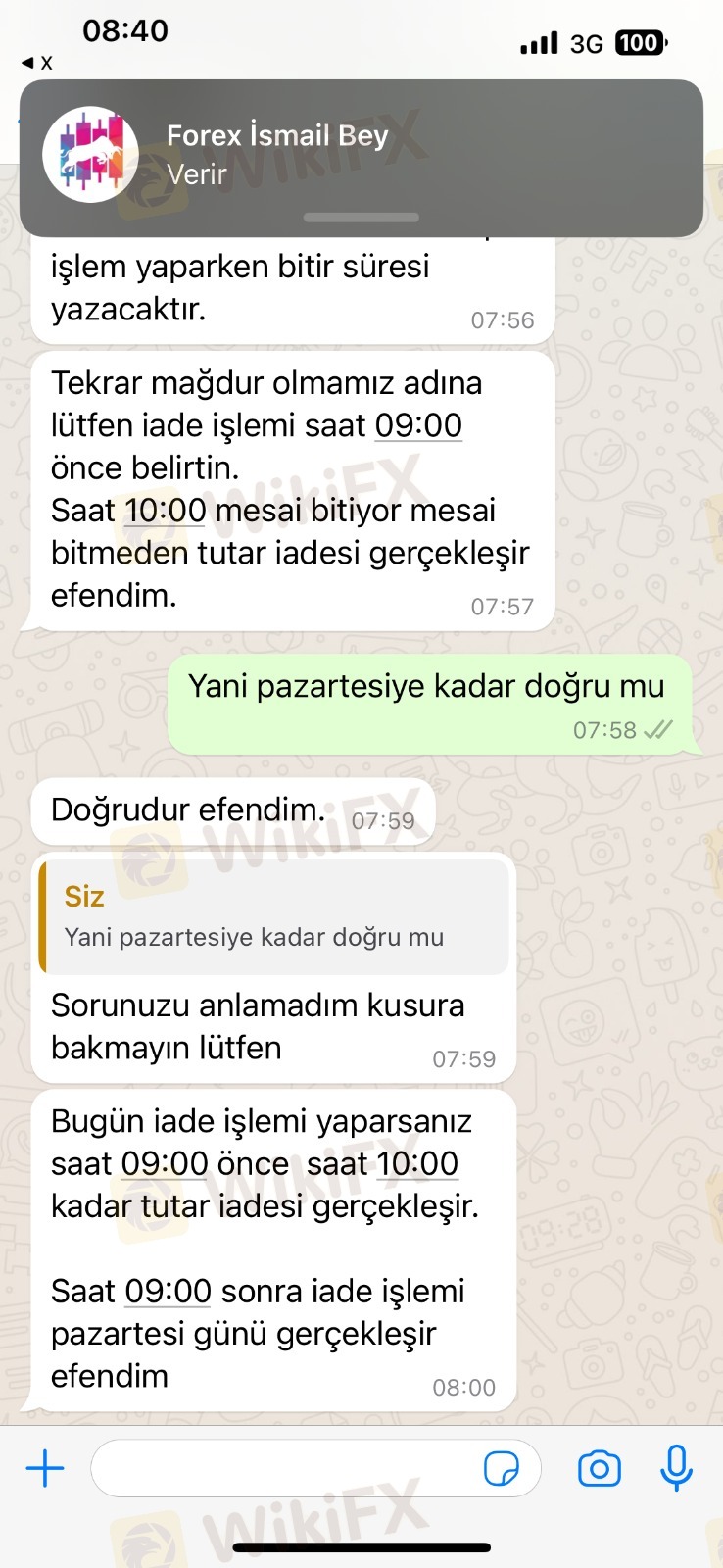Tap the 09:00 link in the 07:57 message
The height and width of the screenshot is (1568, 723).
[x=418, y=425]
